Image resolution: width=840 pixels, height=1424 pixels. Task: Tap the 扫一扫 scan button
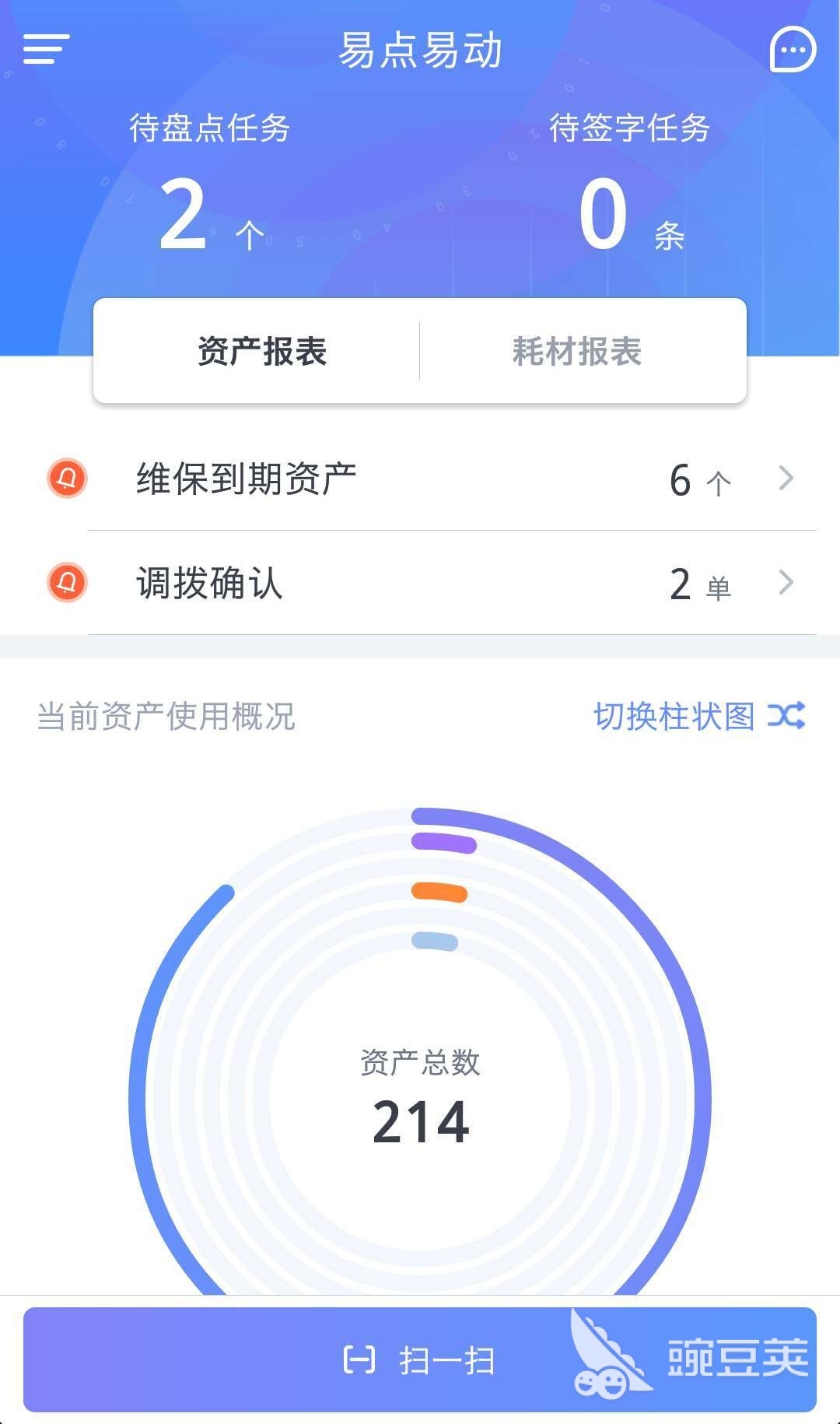click(x=420, y=1359)
